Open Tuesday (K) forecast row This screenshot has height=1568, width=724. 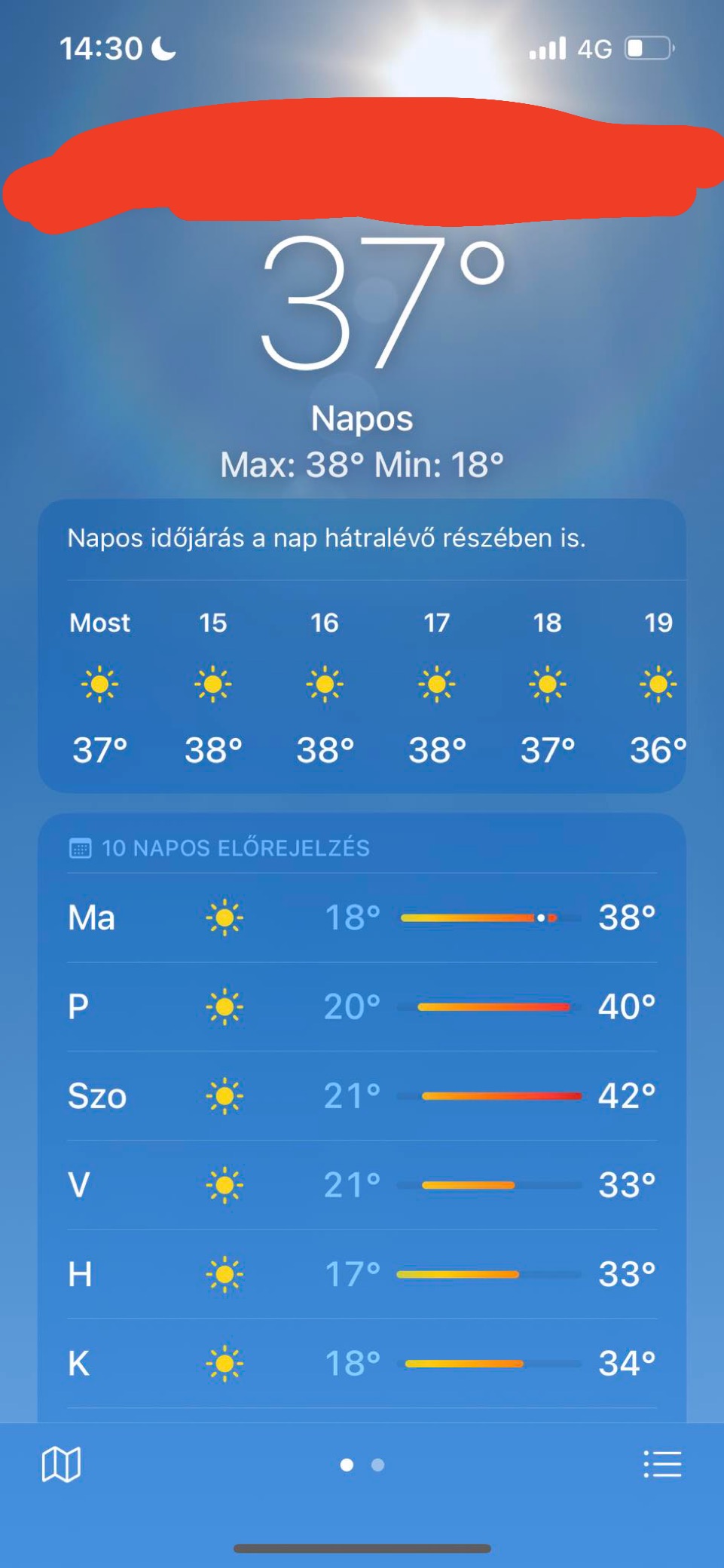pos(362,1363)
